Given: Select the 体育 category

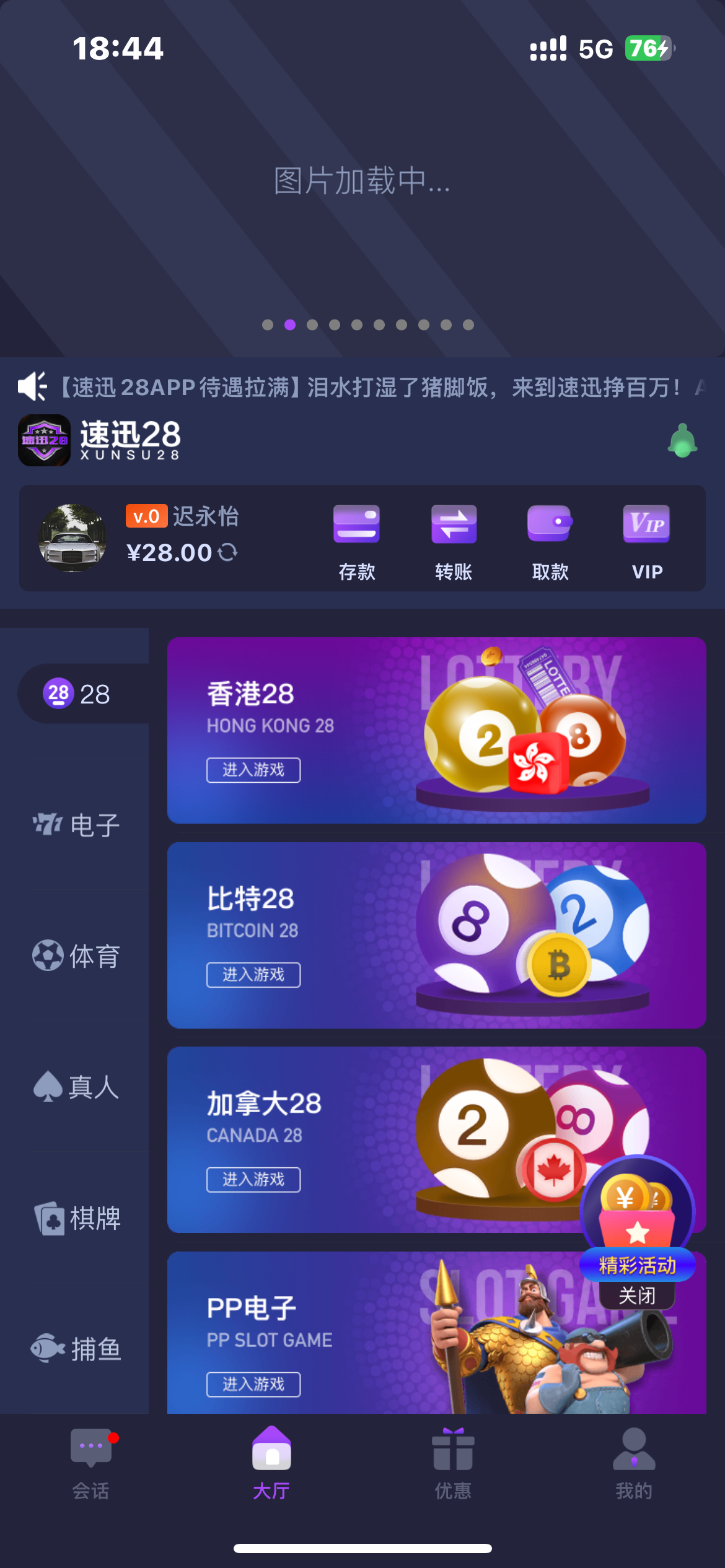Looking at the screenshot, I should pyautogui.click(x=76, y=956).
